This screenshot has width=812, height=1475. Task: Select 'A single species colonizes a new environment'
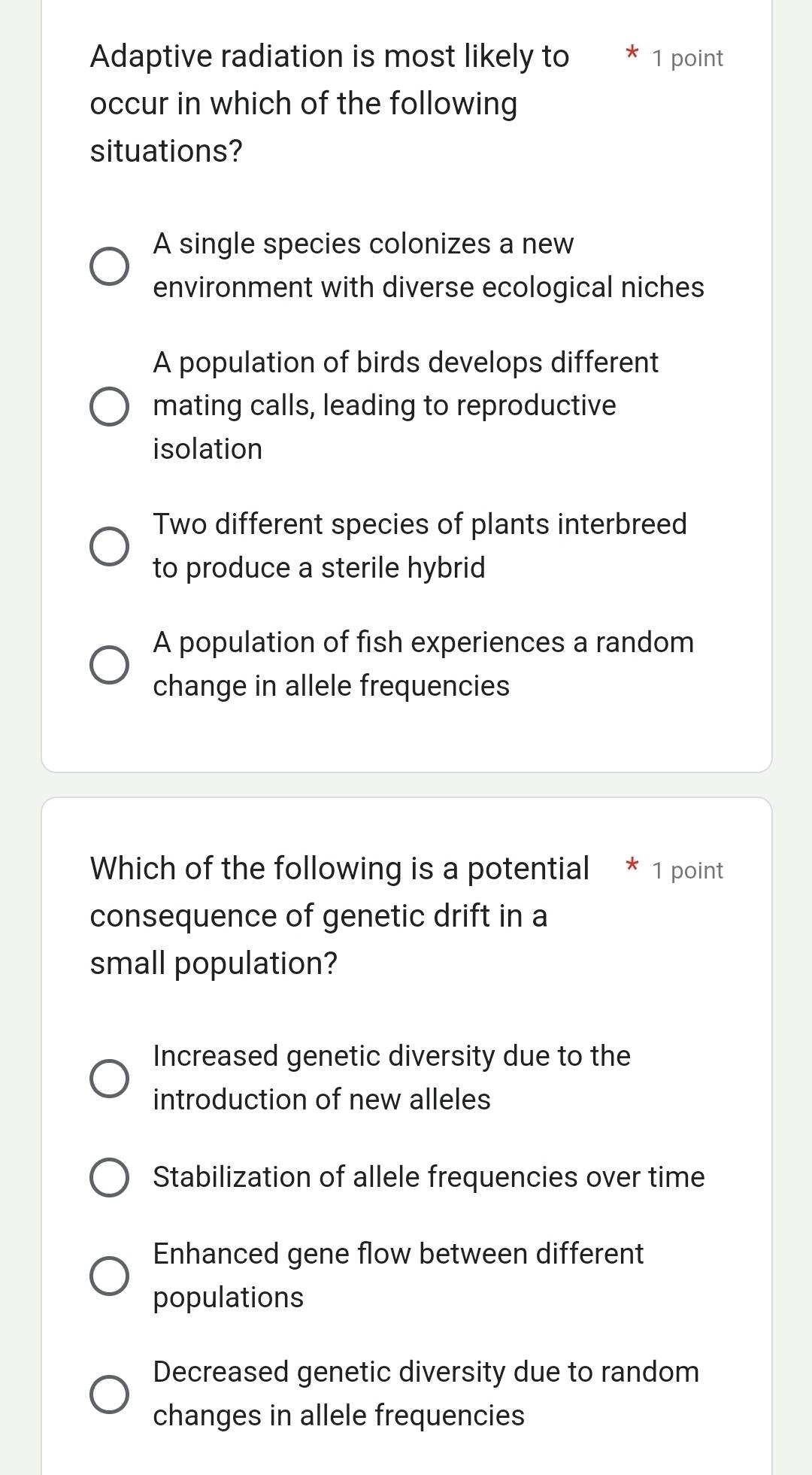point(110,265)
